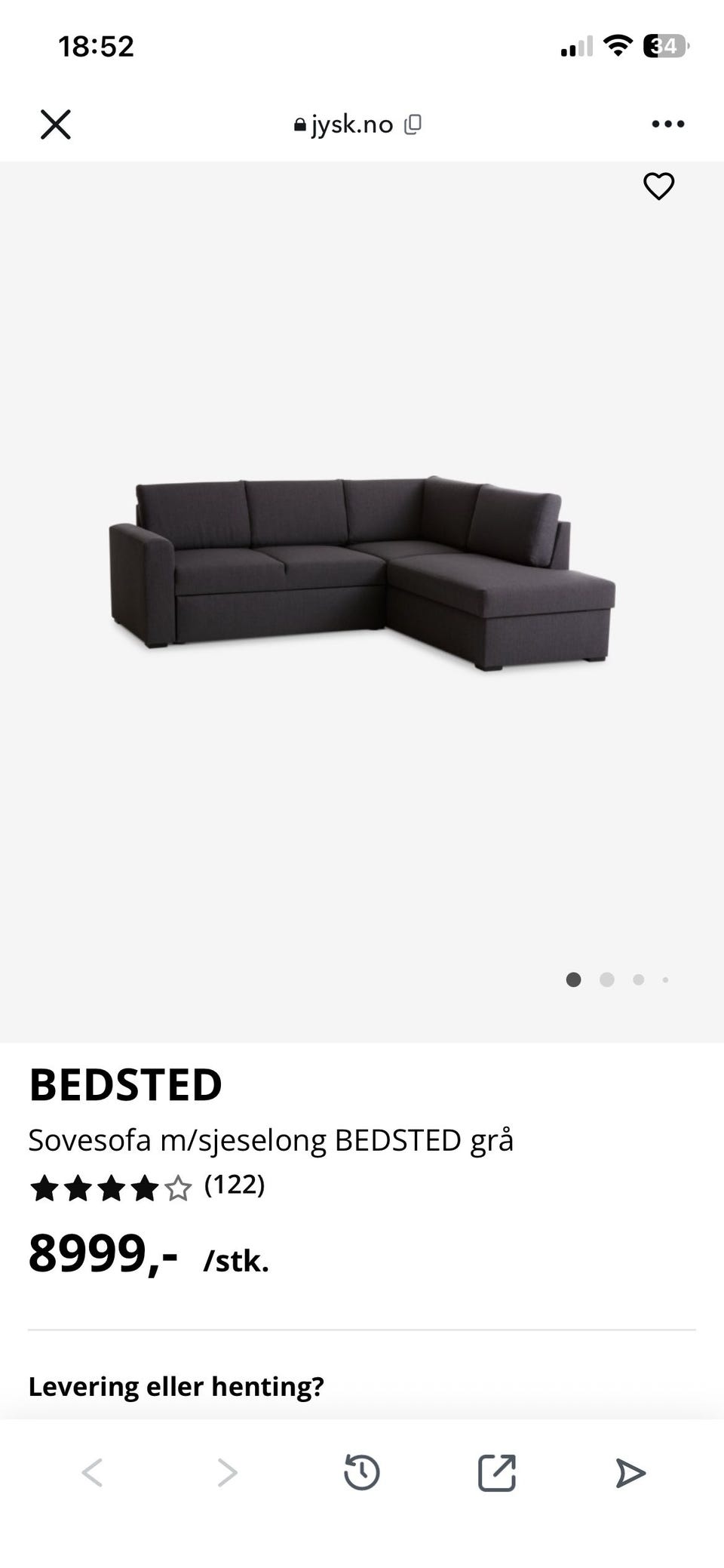Copy the jysk.no page link
724x1568 pixels.
point(413,125)
